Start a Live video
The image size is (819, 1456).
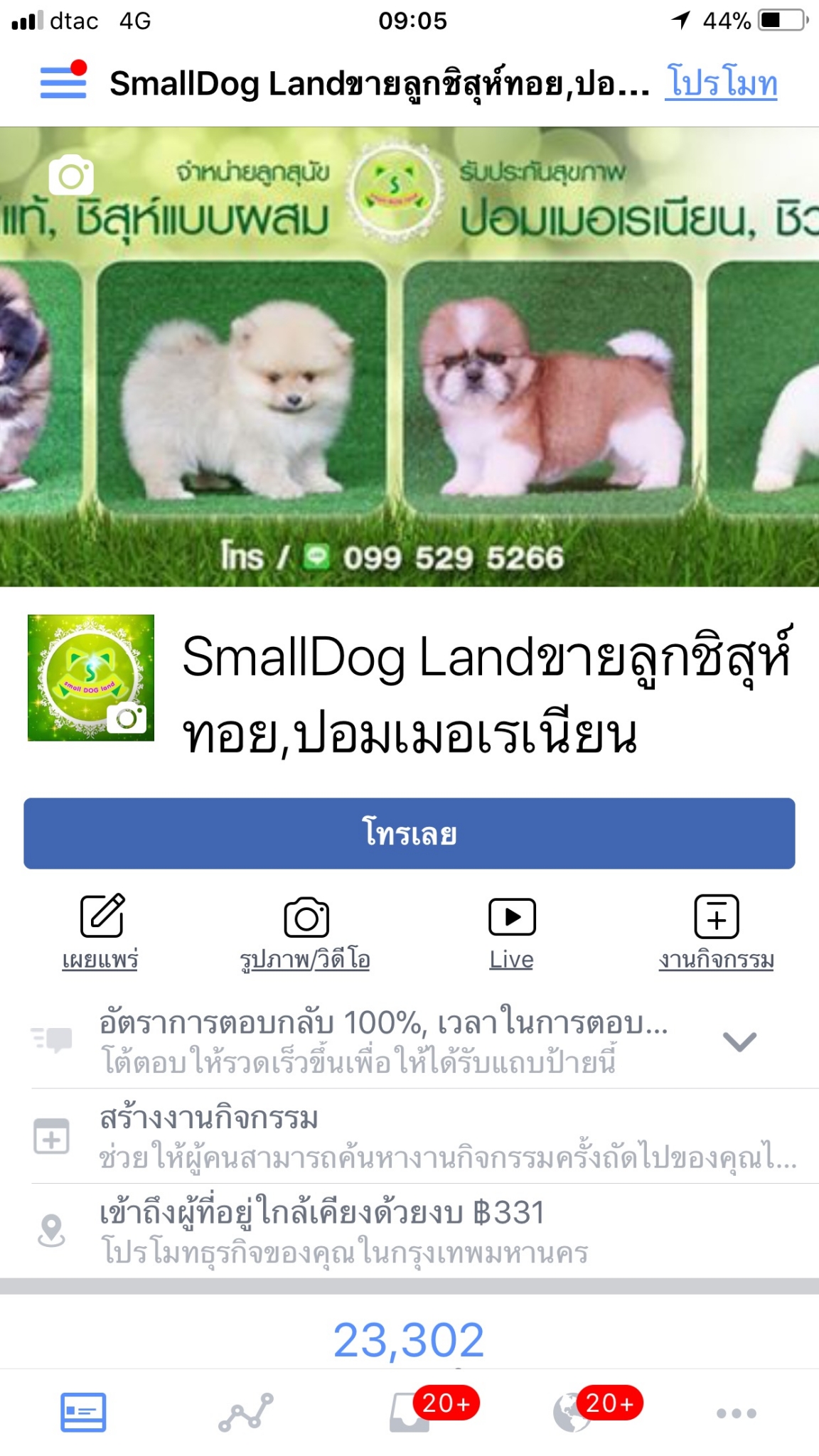511,931
